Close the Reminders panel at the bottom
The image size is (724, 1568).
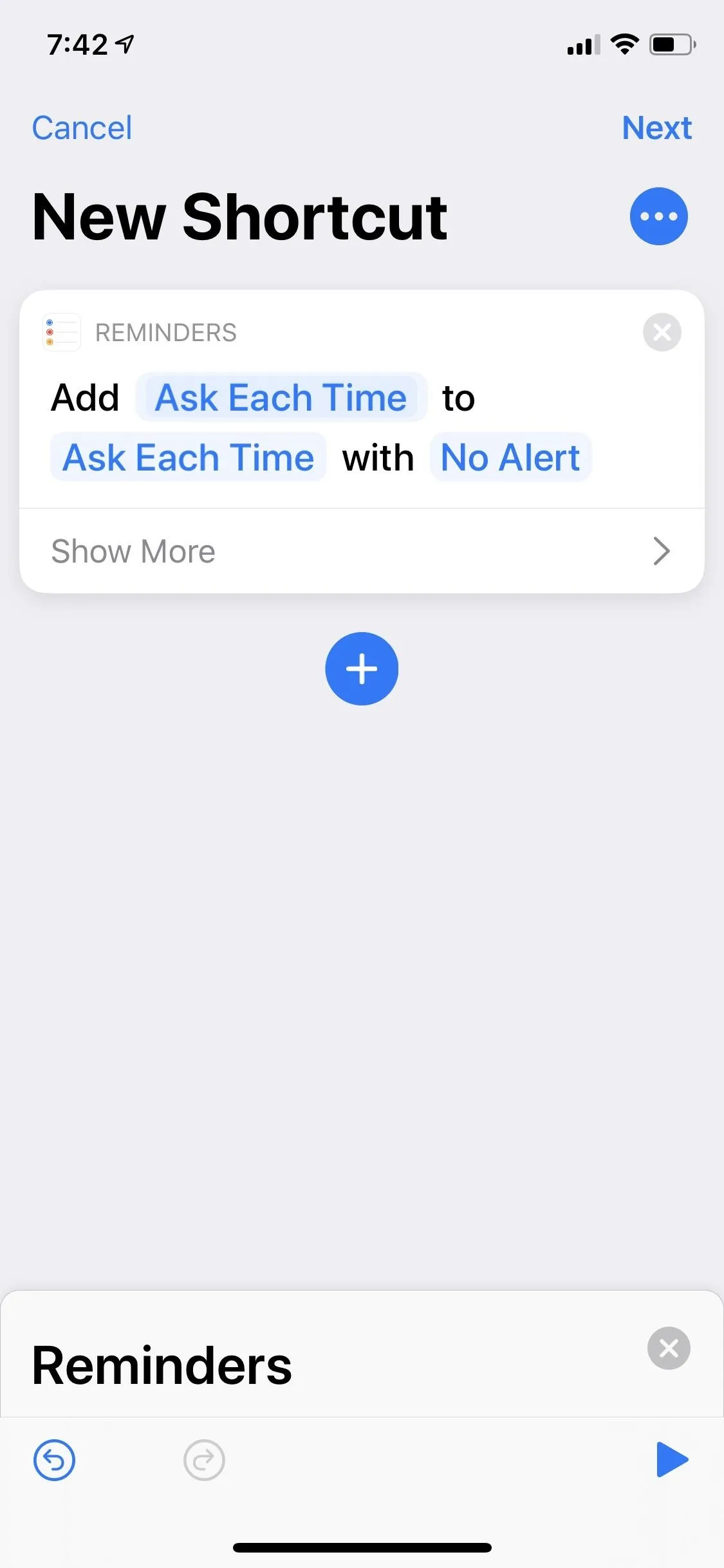pyautogui.click(x=669, y=1348)
